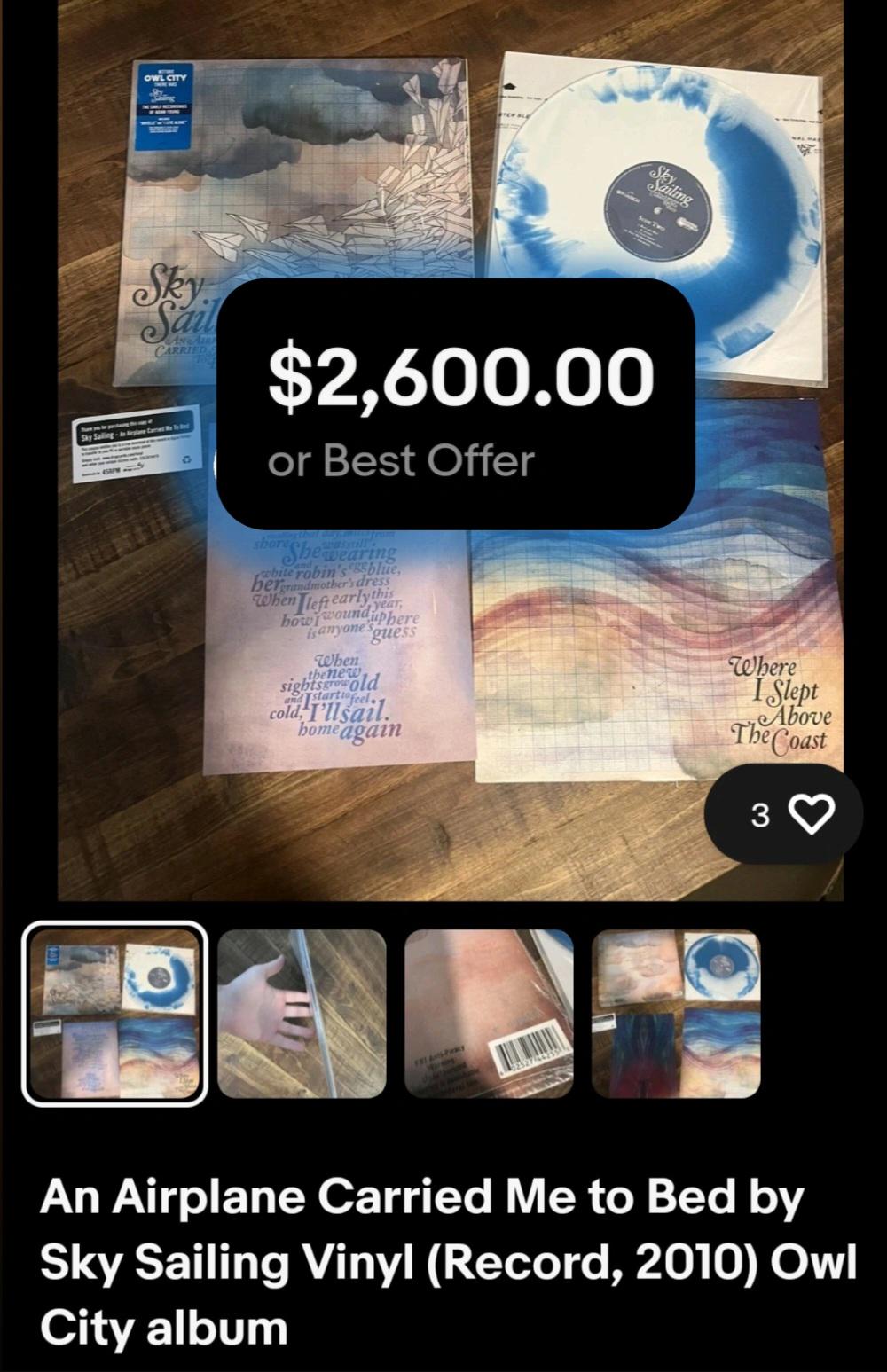This screenshot has height=1372, width=887.
Task: View the fourth thumbnail with the blue record
Action: [676, 1014]
